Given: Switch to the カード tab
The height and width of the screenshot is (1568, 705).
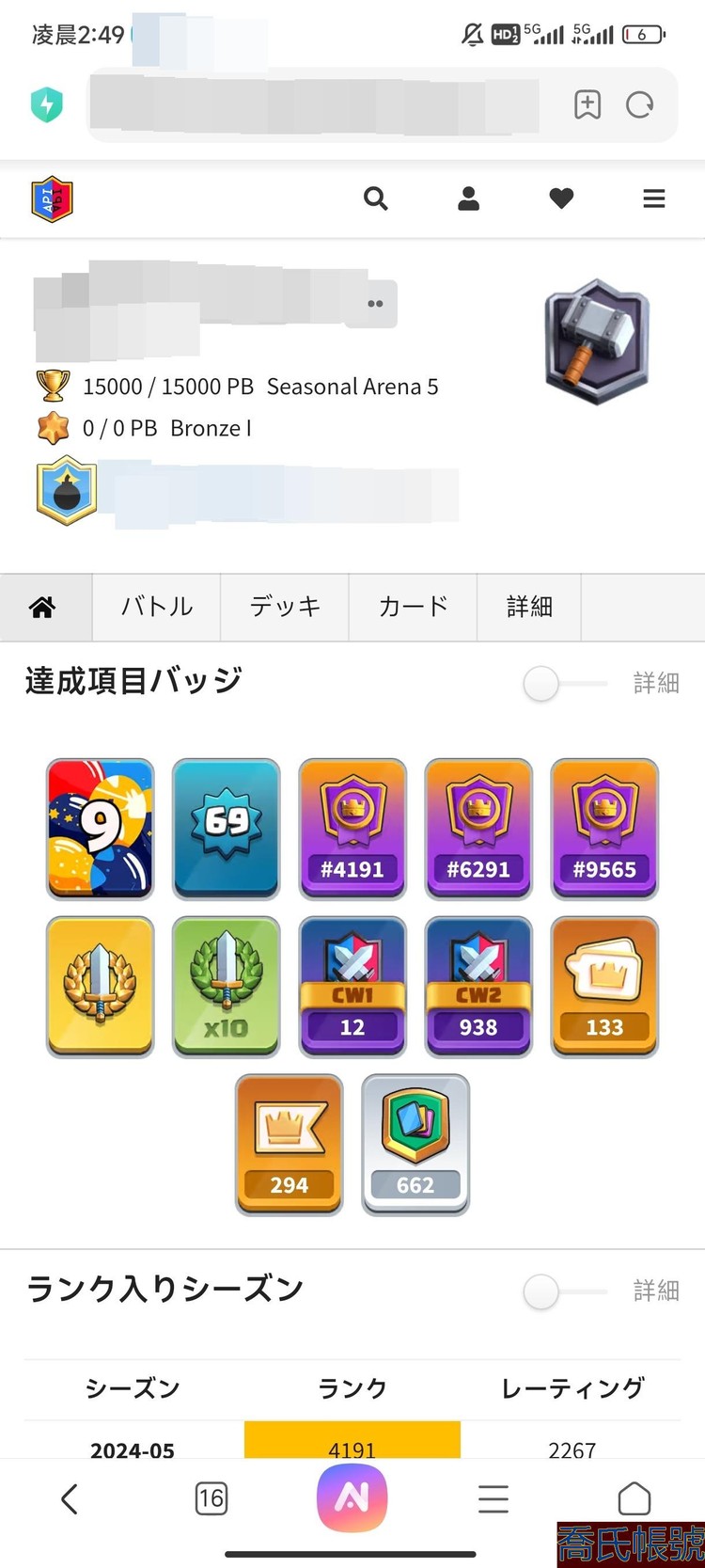Looking at the screenshot, I should click(x=413, y=607).
